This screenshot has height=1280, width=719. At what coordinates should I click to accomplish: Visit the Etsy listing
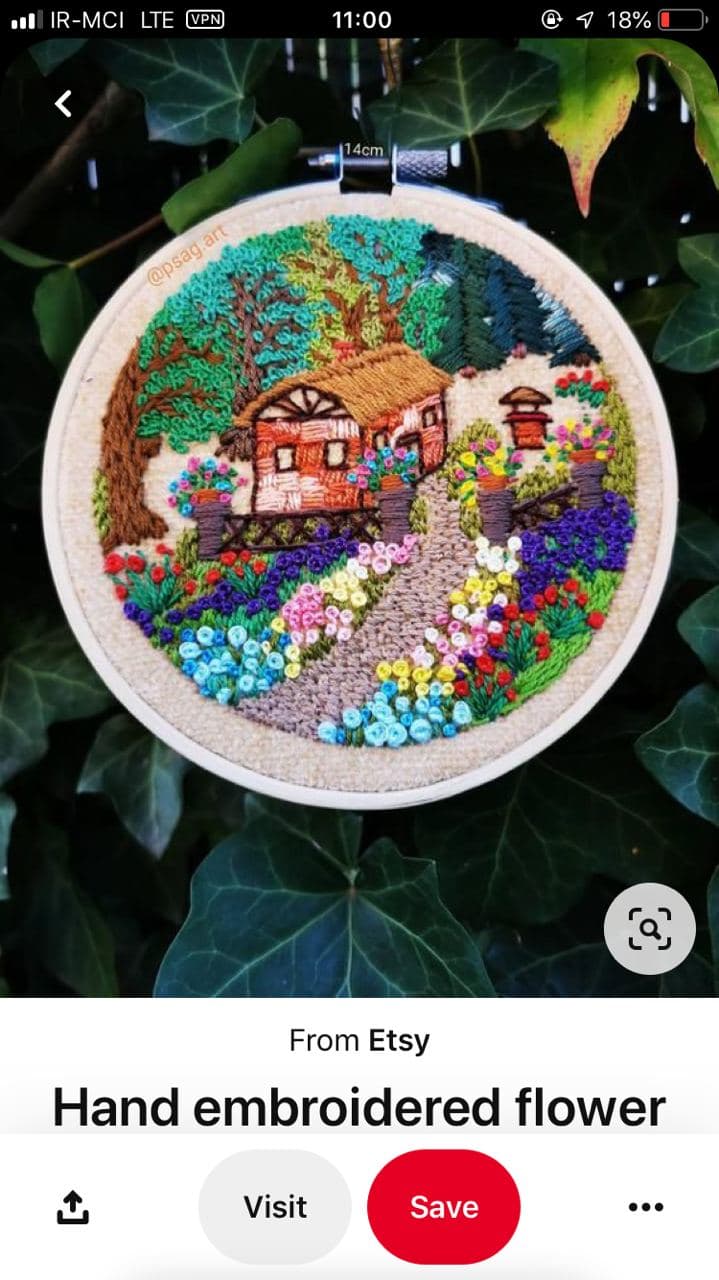pos(275,1207)
